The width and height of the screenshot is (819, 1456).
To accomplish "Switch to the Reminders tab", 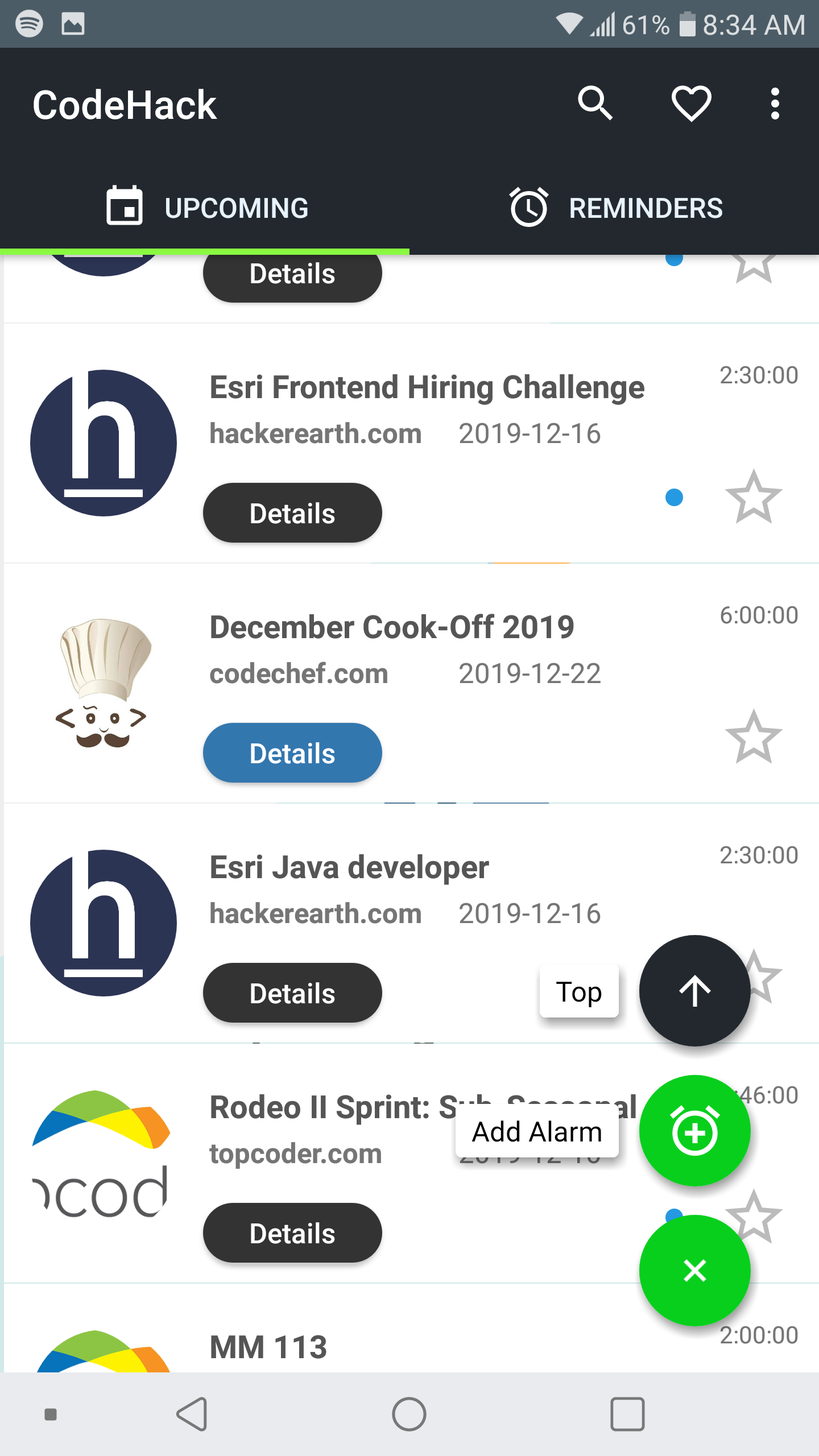I will [x=614, y=208].
